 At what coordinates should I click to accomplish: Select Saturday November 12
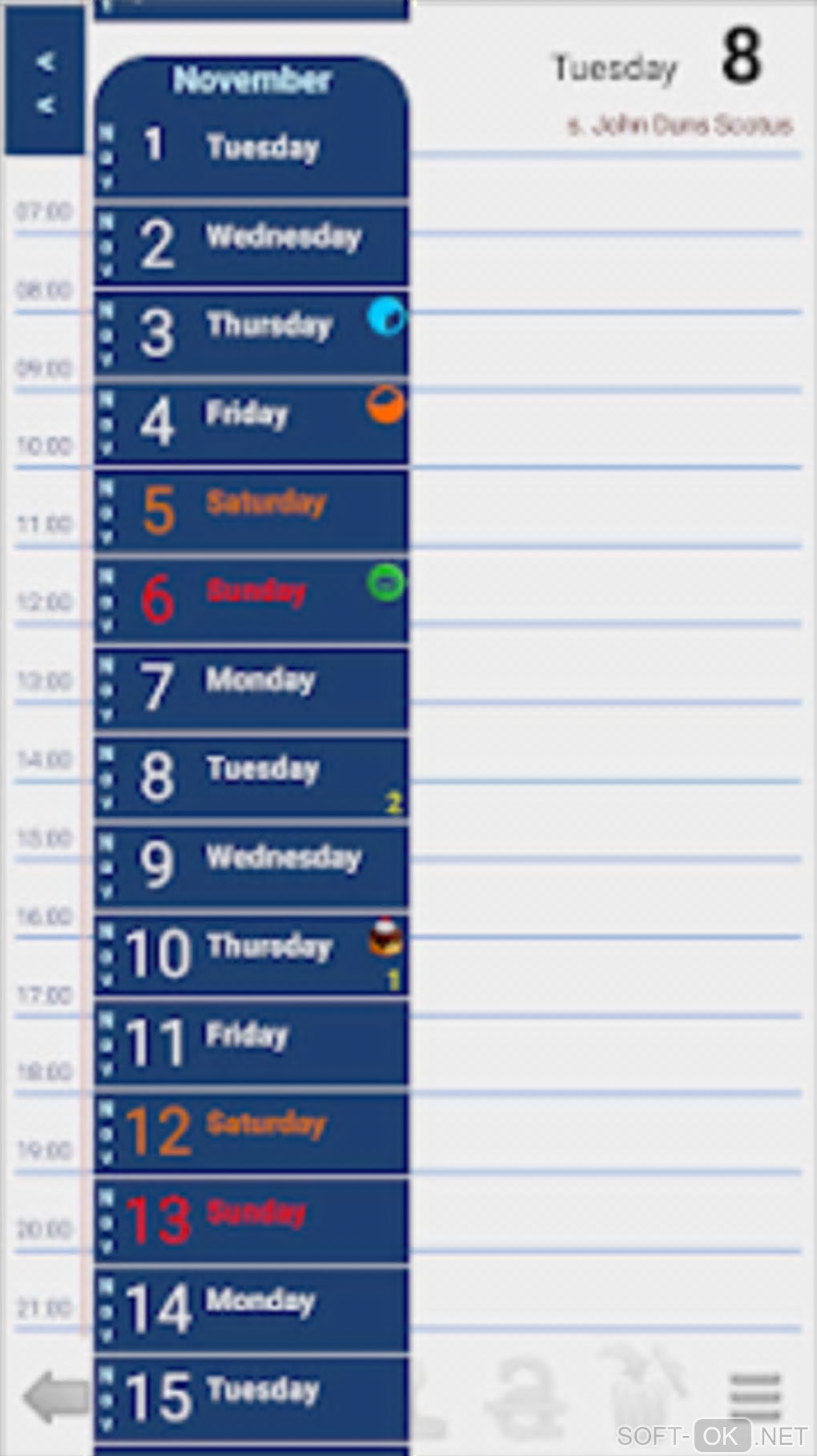point(252,1131)
